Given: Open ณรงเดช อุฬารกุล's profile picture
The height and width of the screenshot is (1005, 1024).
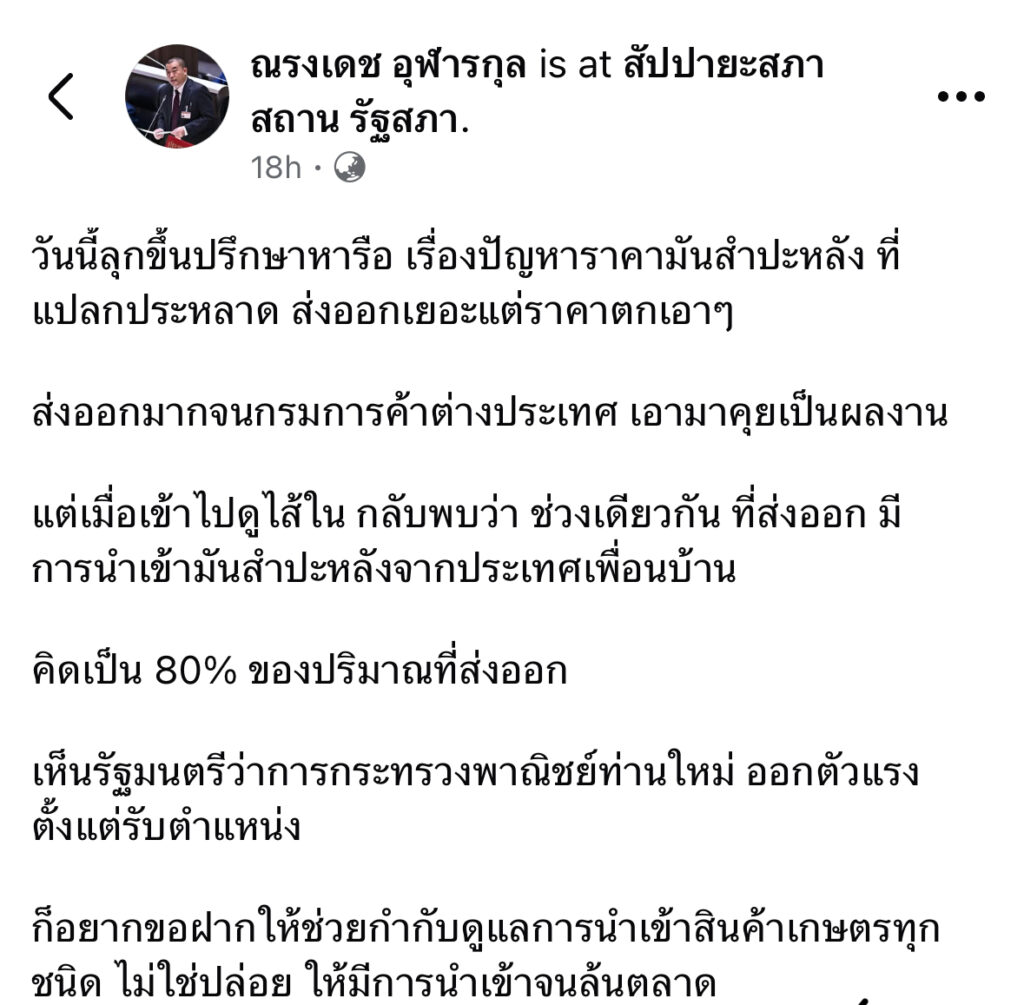Looking at the screenshot, I should point(177,97).
